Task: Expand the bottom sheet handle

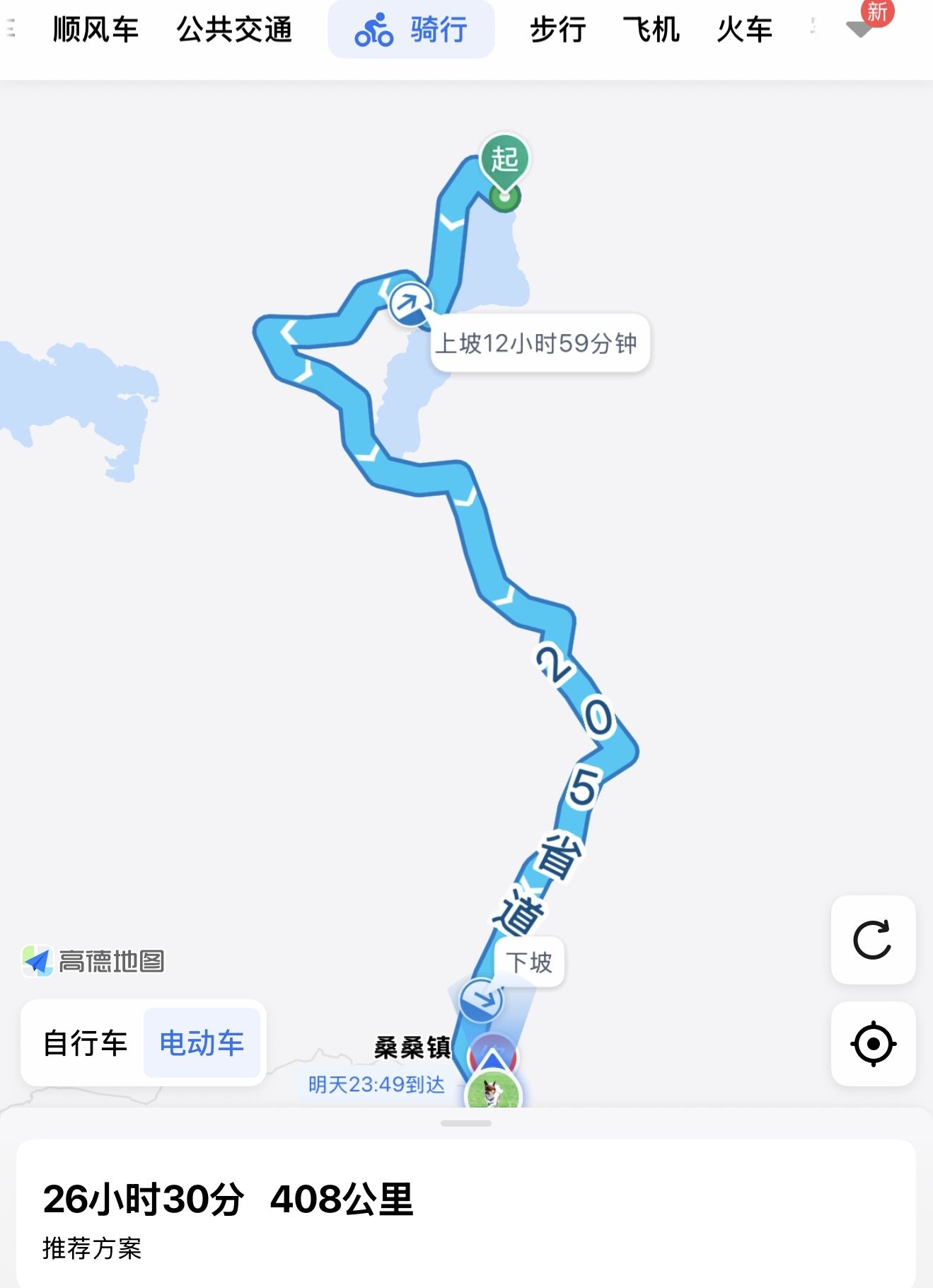Action: [465, 1123]
